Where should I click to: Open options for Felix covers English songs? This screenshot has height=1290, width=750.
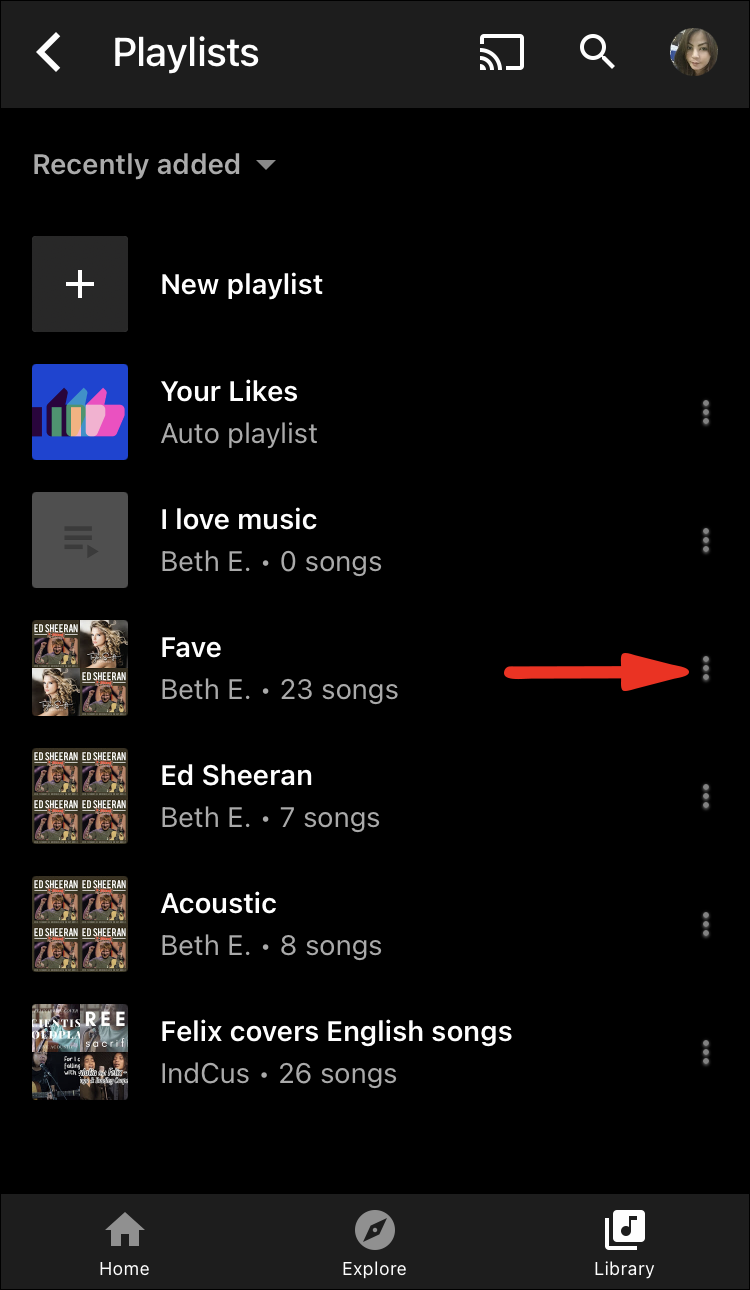click(x=706, y=1052)
